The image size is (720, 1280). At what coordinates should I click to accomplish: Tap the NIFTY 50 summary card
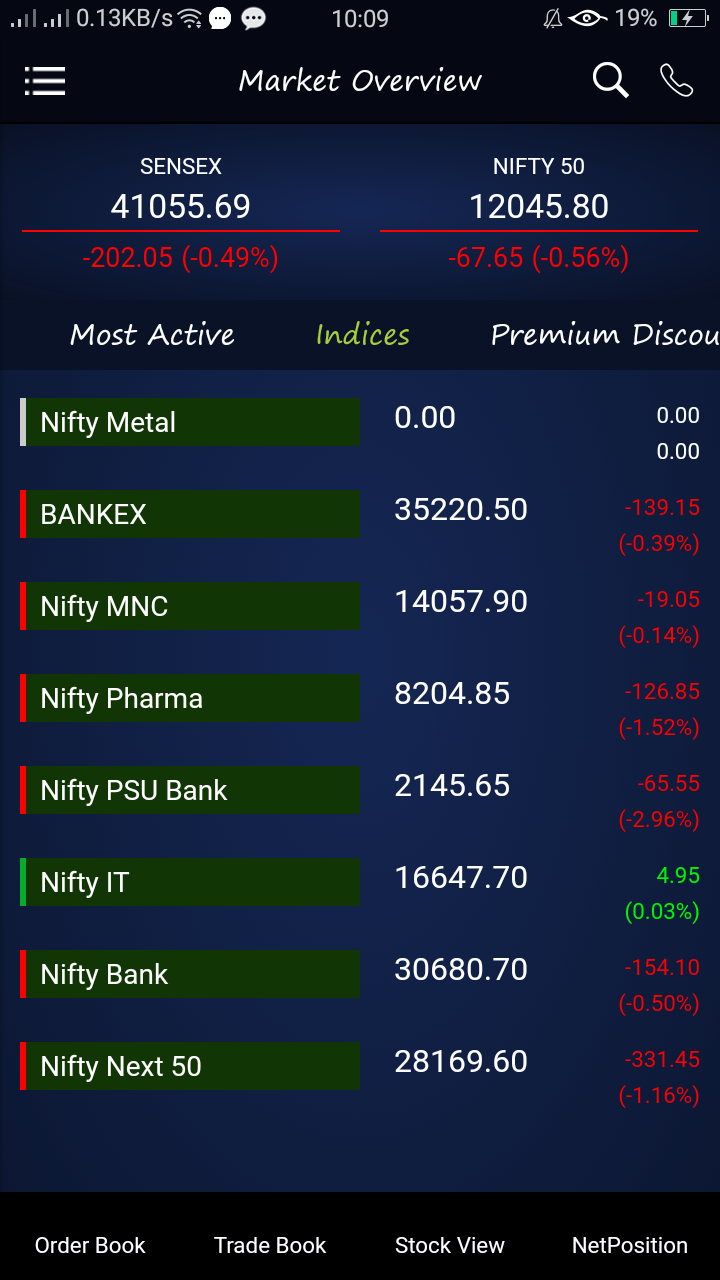point(539,213)
